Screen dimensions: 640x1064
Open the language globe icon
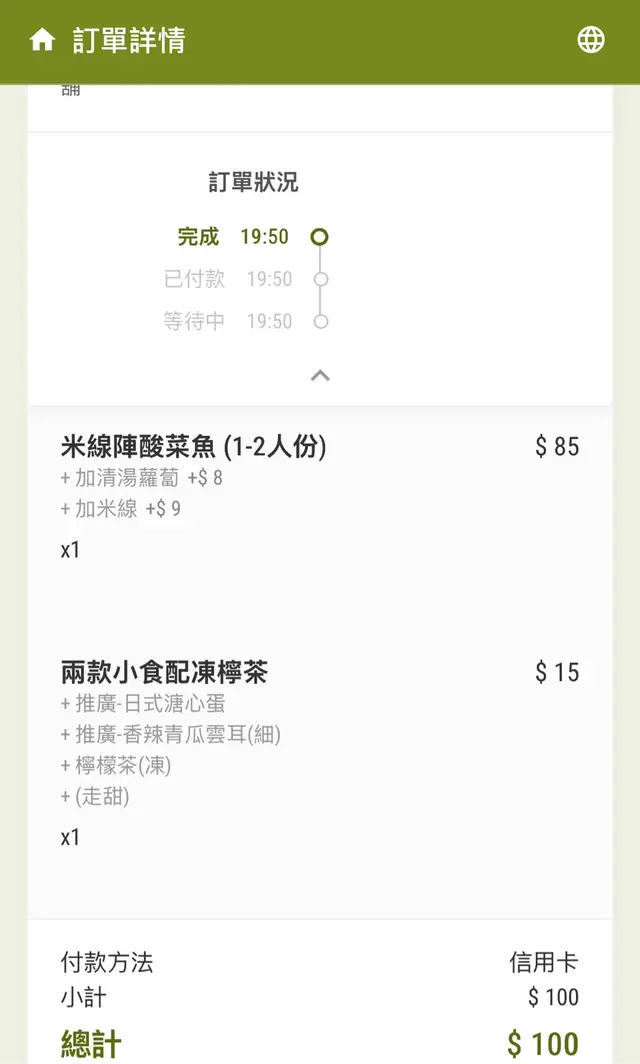tap(591, 40)
